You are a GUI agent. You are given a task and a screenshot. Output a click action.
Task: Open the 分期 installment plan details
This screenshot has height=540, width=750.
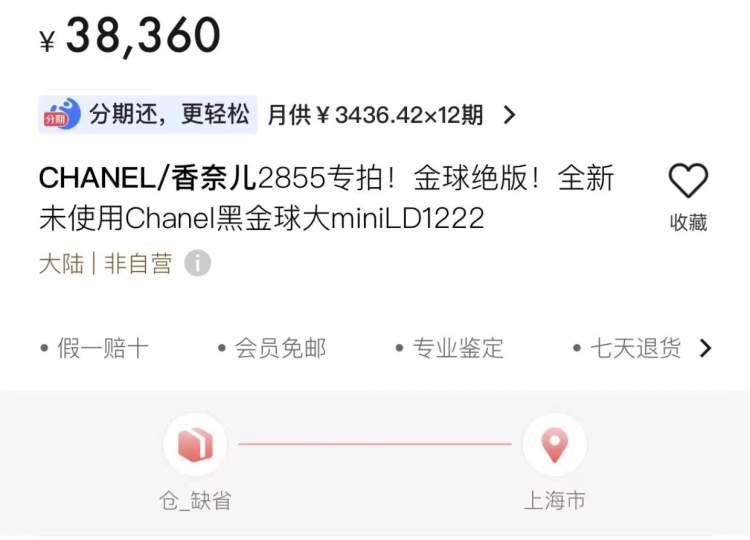coord(509,115)
